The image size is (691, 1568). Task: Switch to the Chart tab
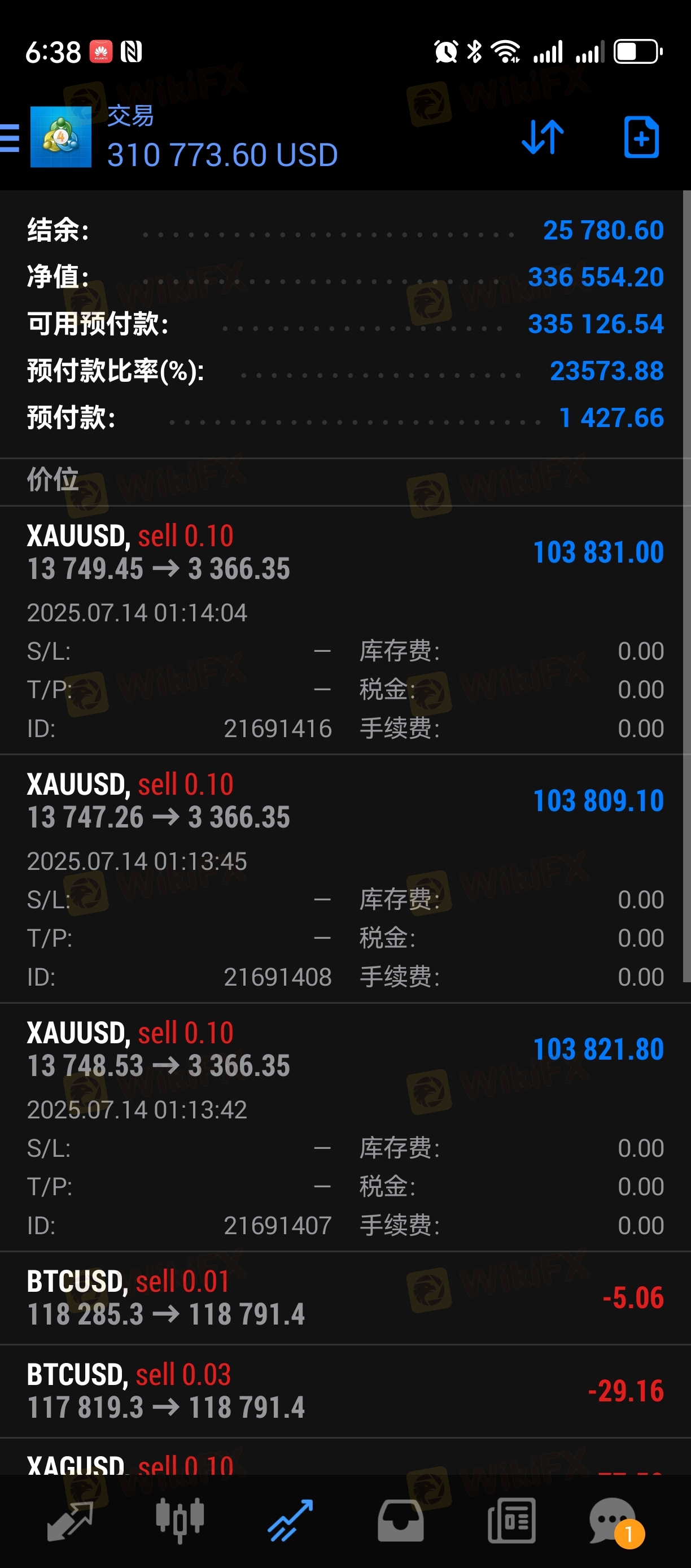(180, 1521)
